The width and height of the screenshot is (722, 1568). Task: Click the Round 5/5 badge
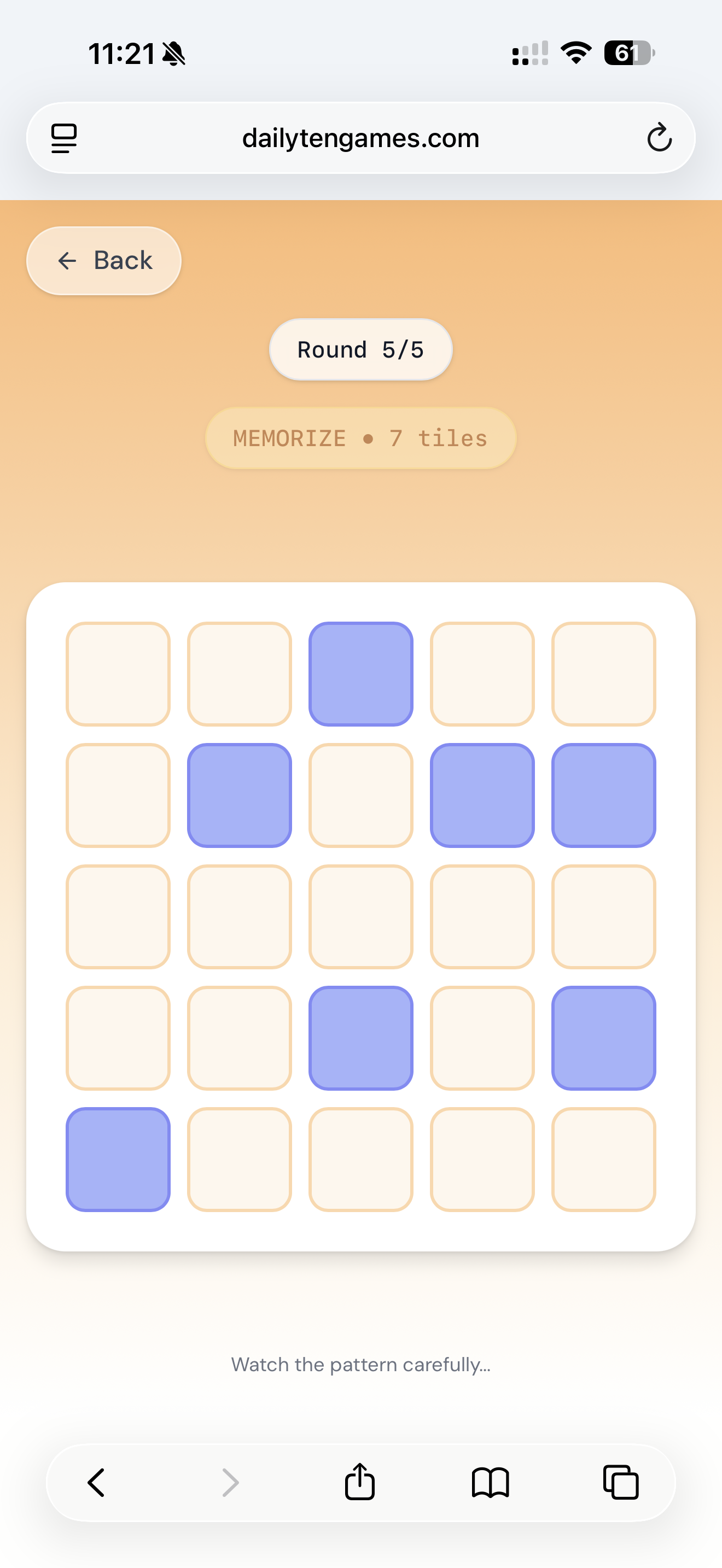[360, 349]
